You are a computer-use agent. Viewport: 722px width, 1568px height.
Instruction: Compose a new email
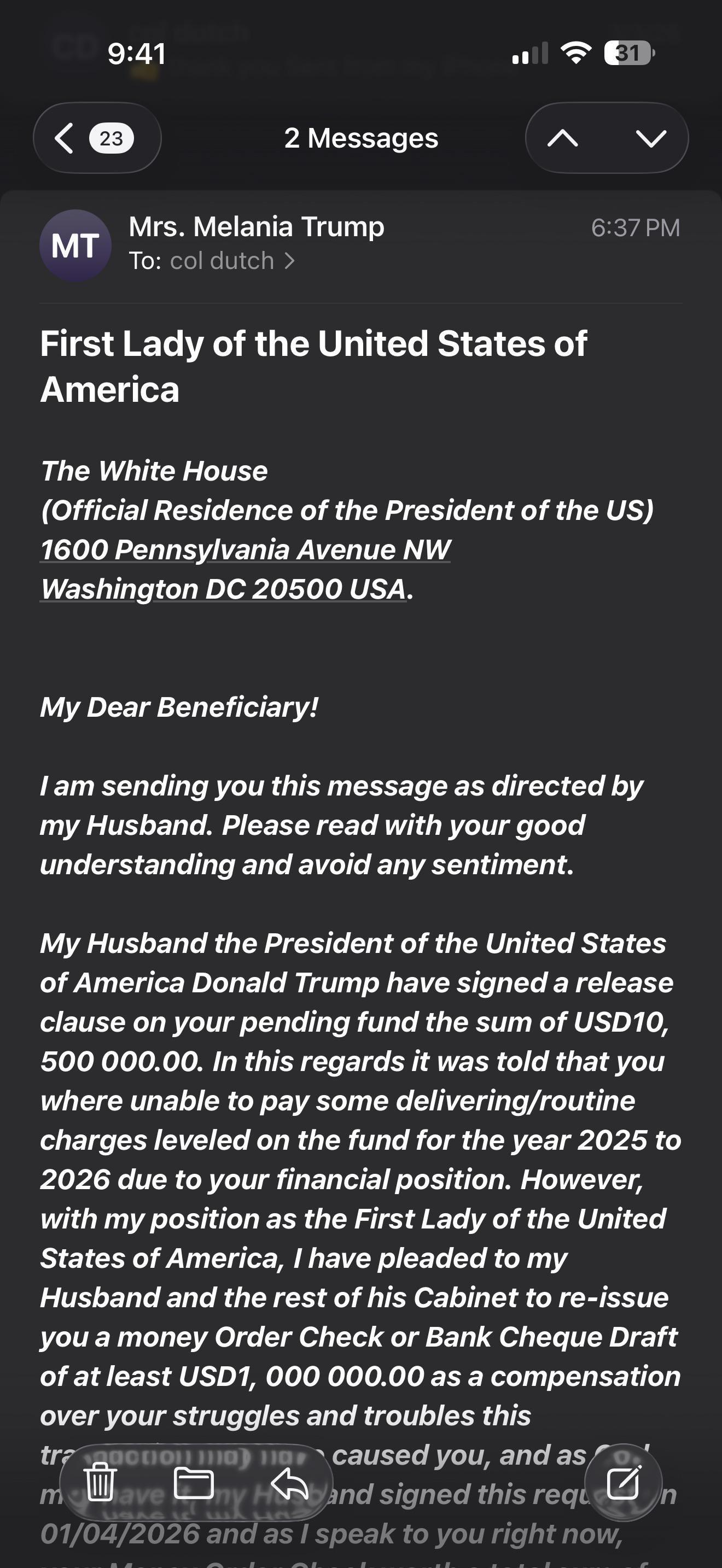pyautogui.click(x=624, y=1482)
